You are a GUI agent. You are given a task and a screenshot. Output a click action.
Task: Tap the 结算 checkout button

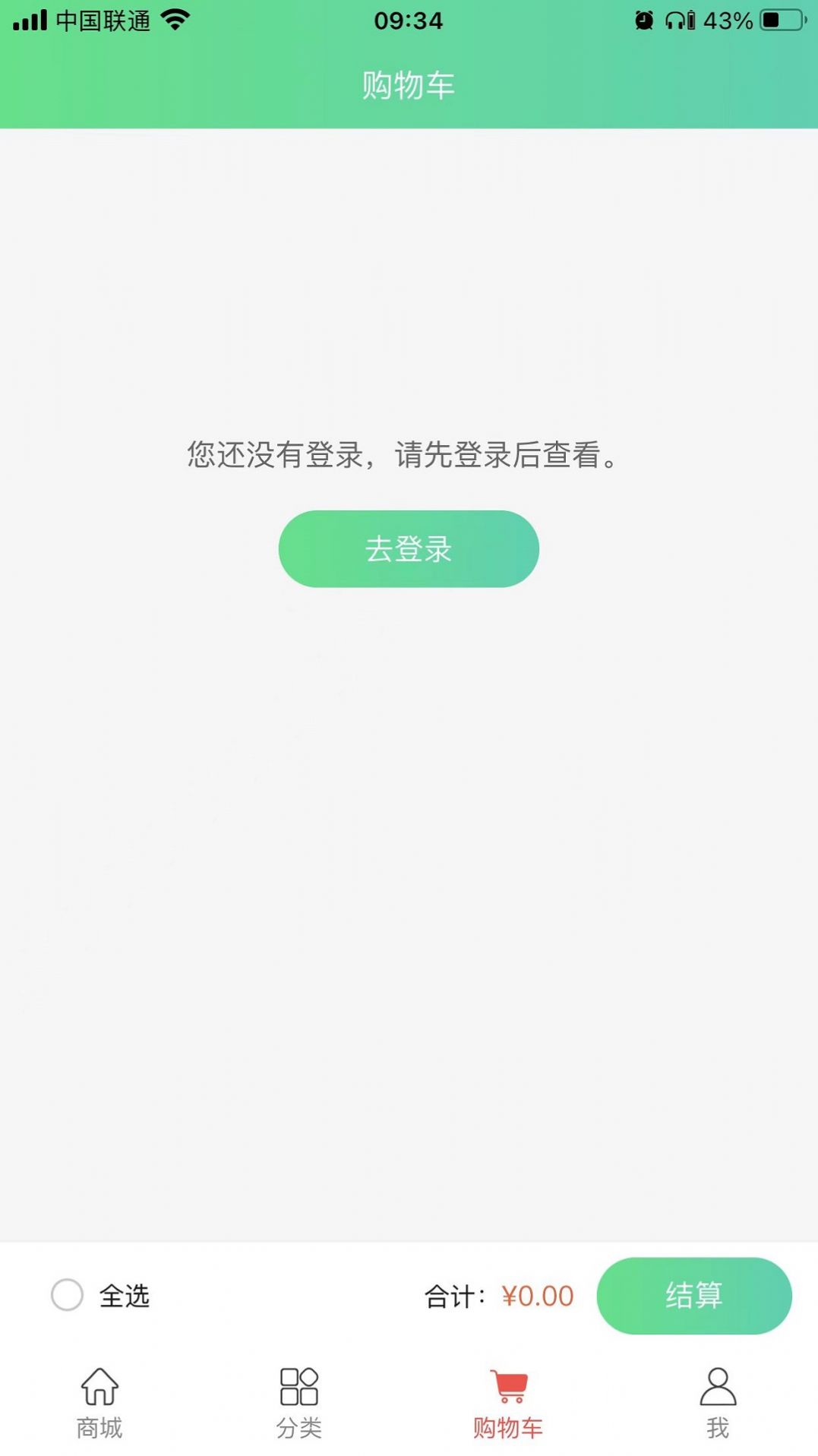(695, 1296)
